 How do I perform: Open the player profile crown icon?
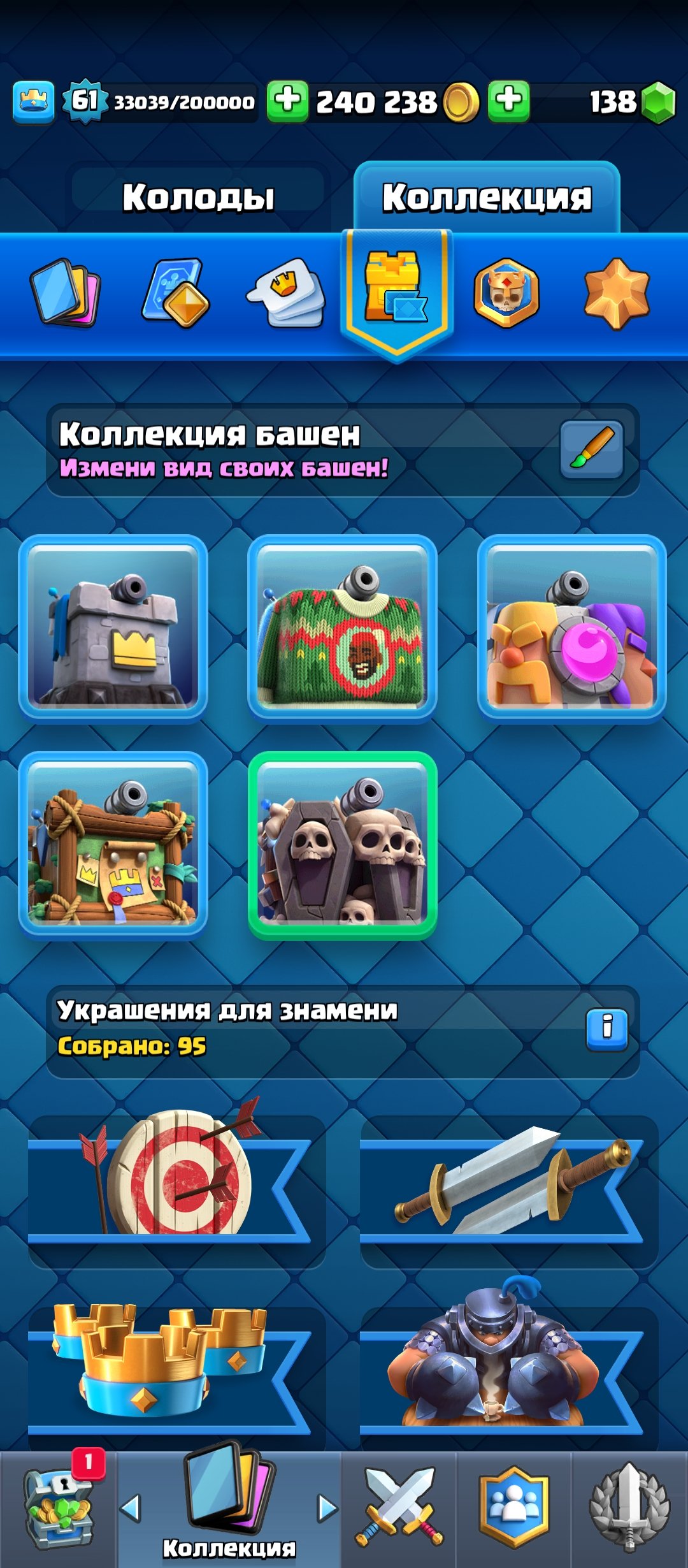pyautogui.click(x=33, y=102)
